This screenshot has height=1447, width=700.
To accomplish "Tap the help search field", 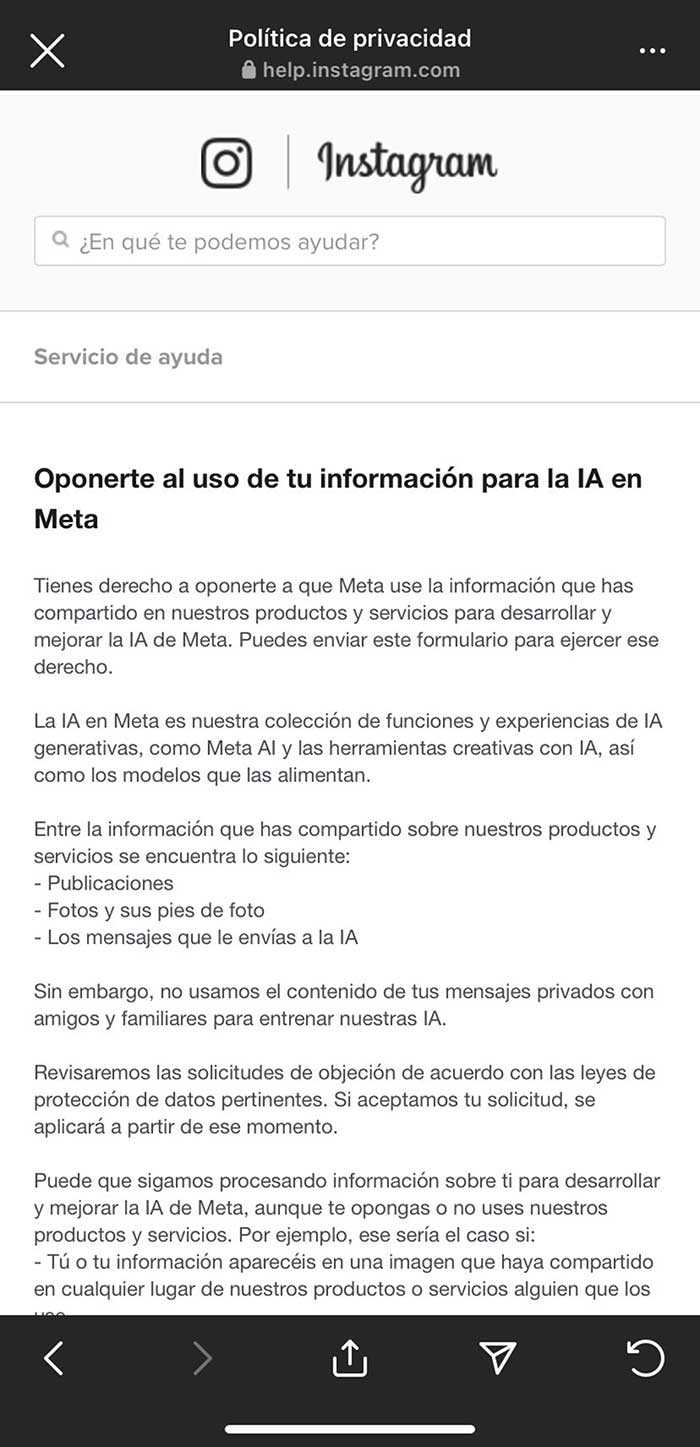I will click(x=350, y=241).
